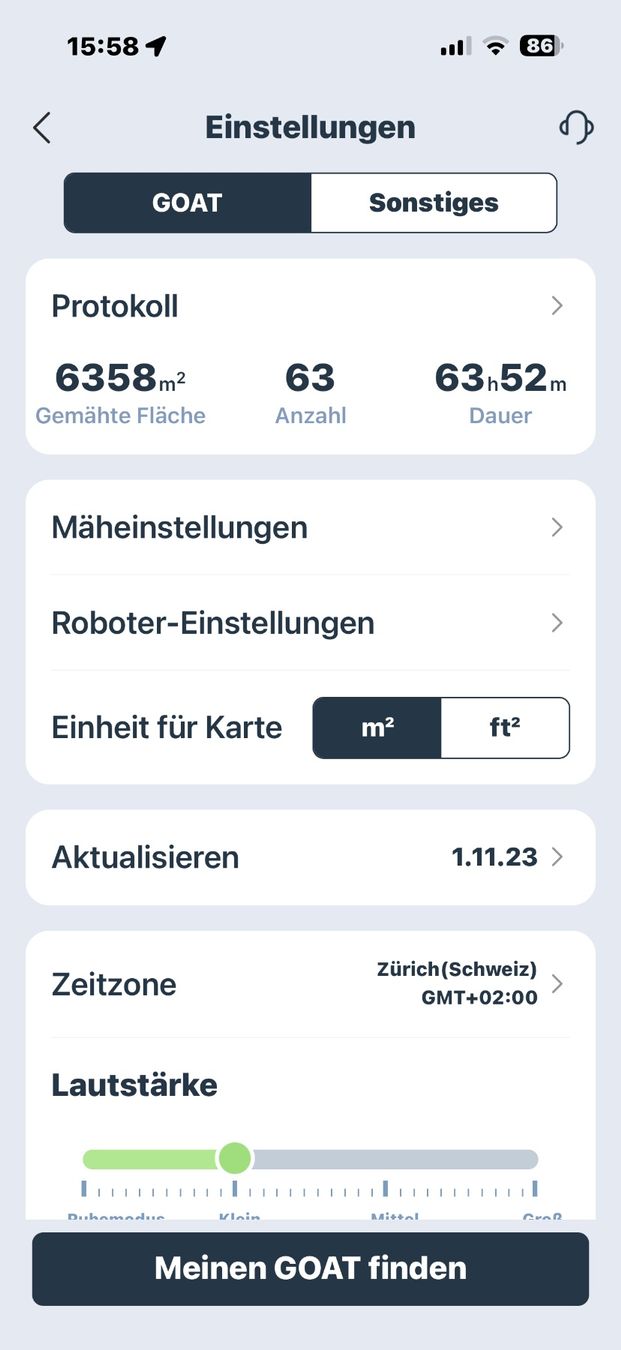This screenshot has height=1350, width=621.
Task: Open Aktualisieren version 1.11.23
Action: pyautogui.click(x=310, y=857)
